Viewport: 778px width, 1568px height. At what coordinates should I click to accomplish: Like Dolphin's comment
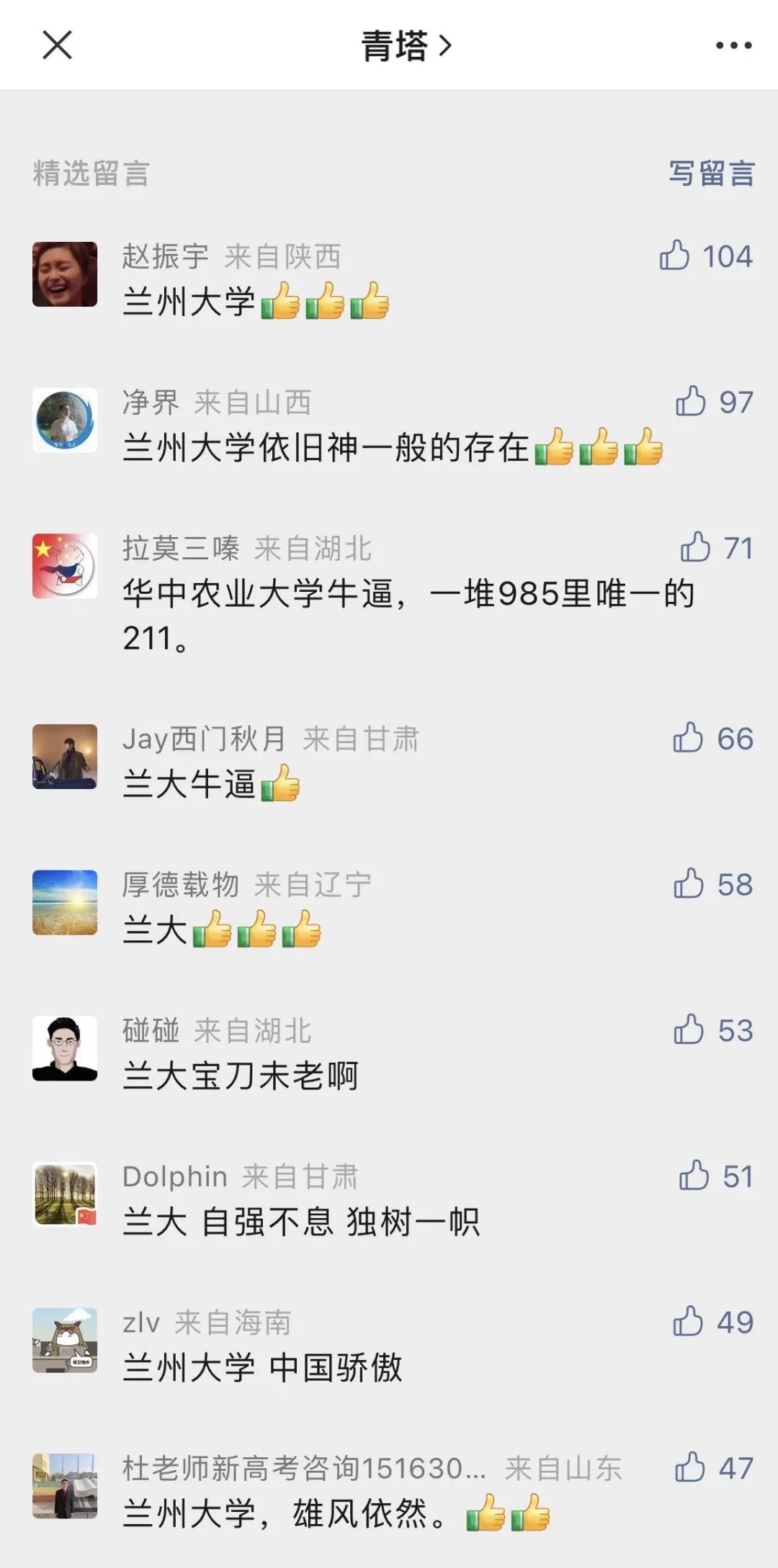(694, 1176)
